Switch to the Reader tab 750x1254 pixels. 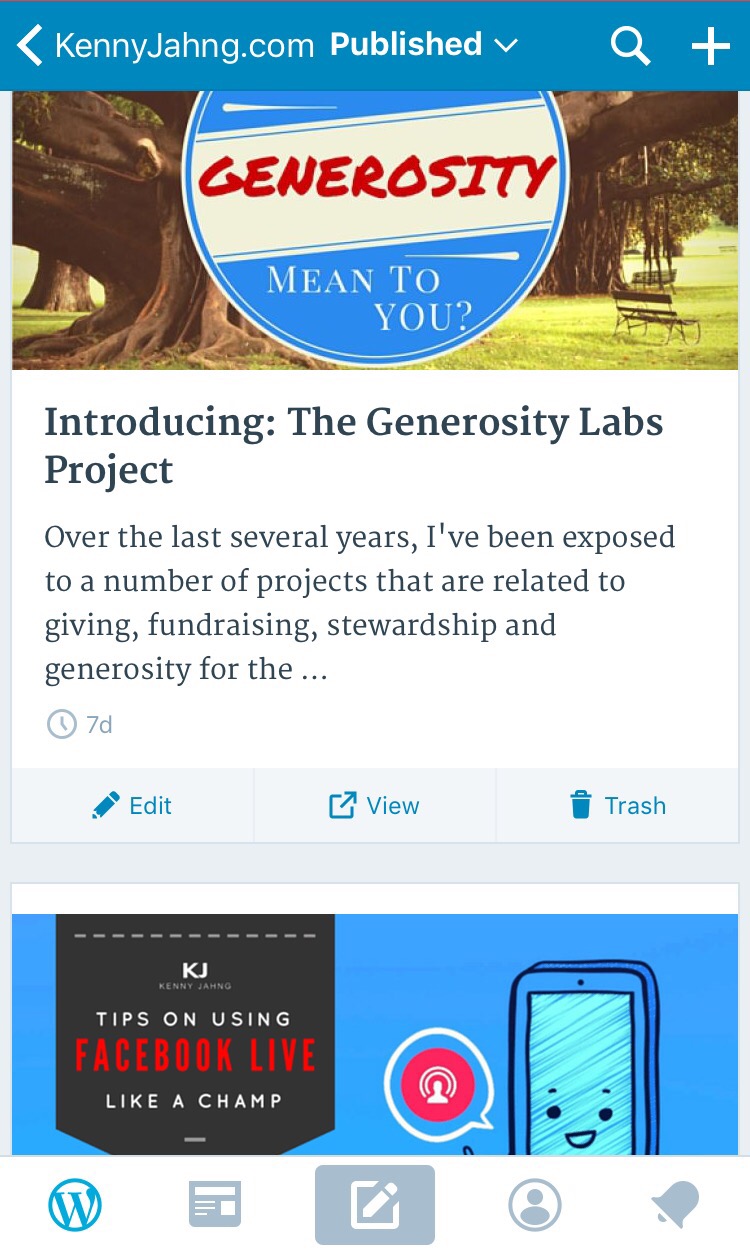(x=215, y=1205)
